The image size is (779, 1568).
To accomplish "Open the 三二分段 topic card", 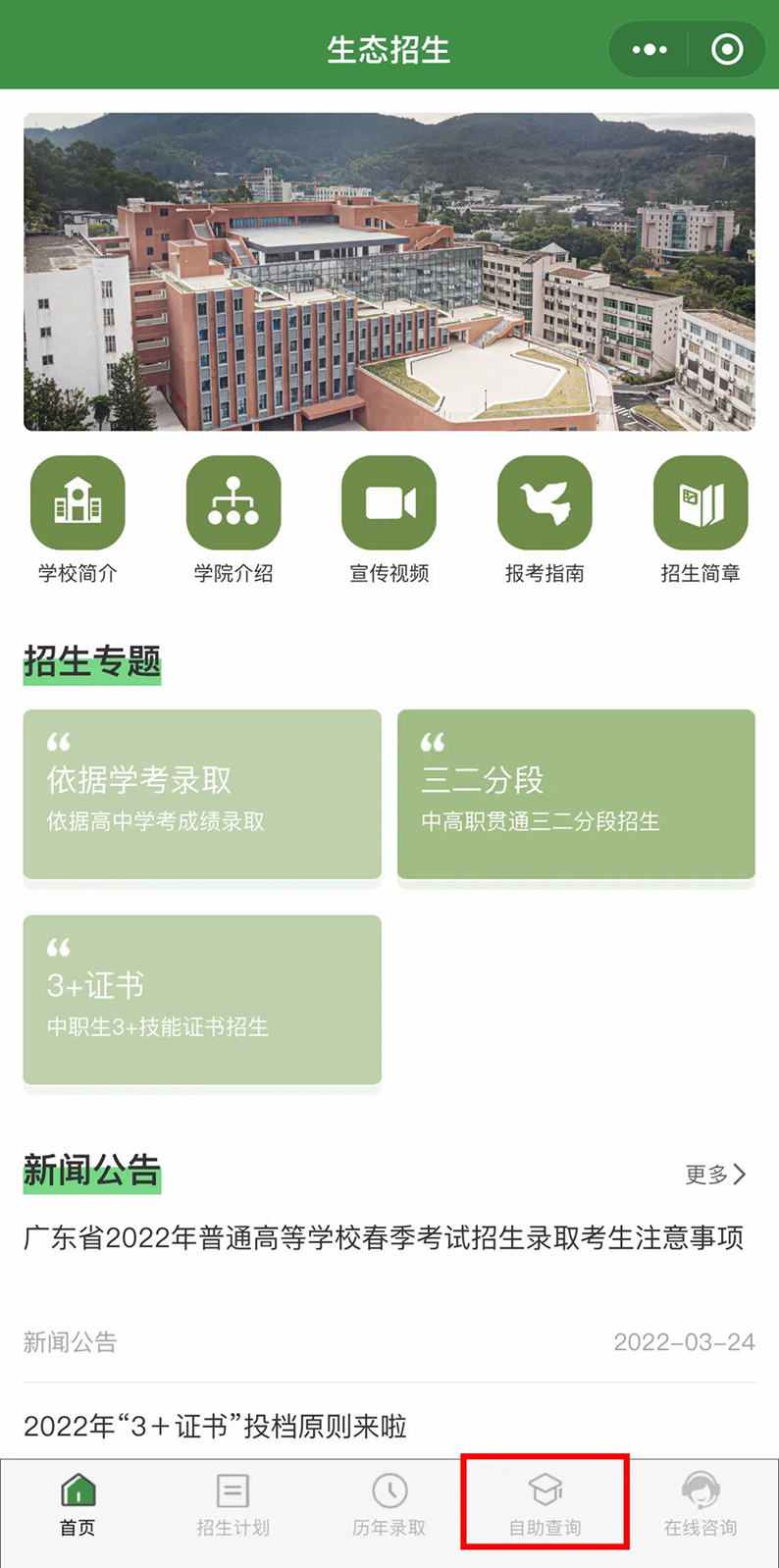I will click(576, 795).
